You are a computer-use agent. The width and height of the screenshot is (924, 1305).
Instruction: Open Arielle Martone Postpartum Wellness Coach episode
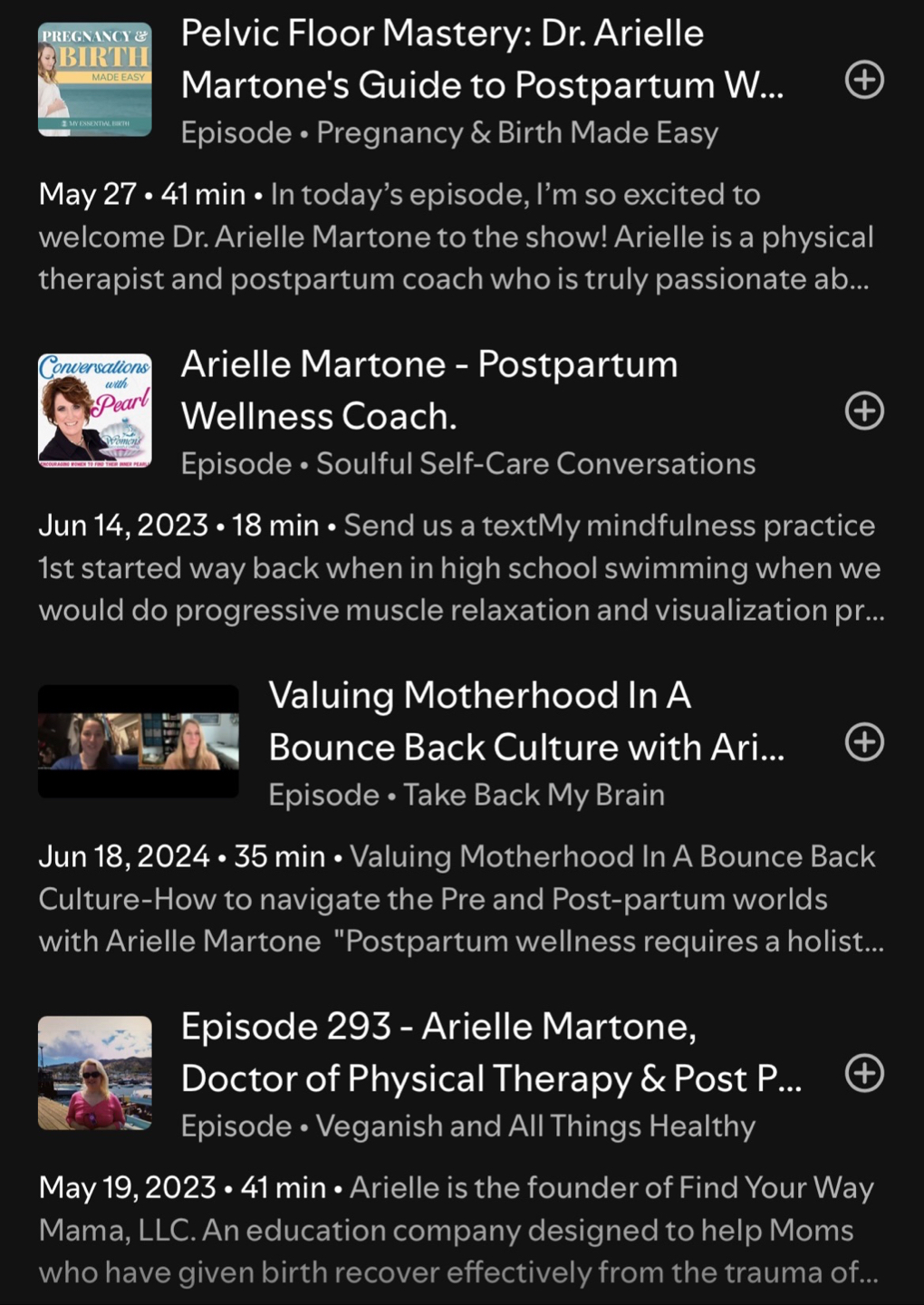429,390
